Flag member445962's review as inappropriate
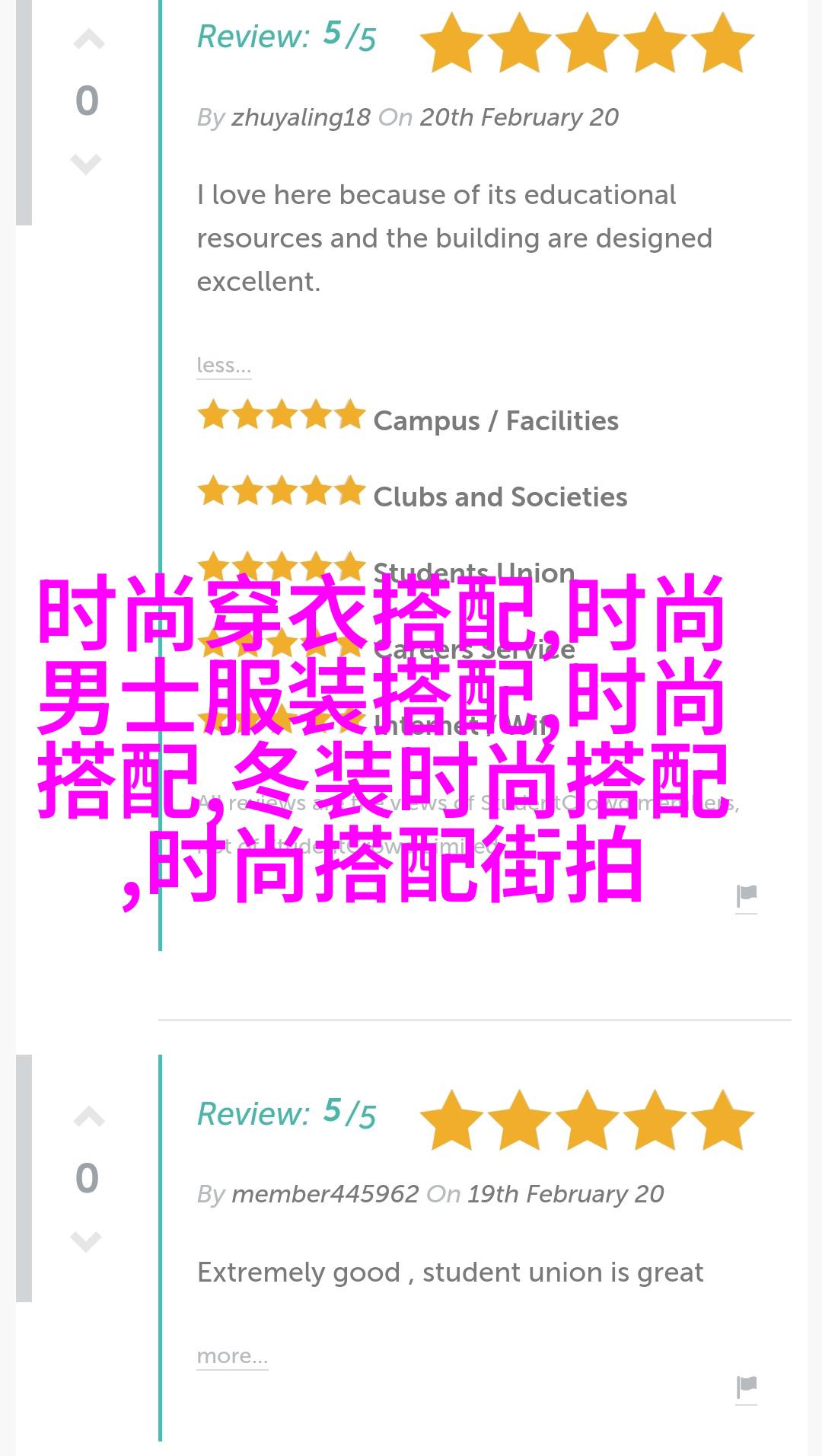The width and height of the screenshot is (822, 1456). [x=746, y=1387]
